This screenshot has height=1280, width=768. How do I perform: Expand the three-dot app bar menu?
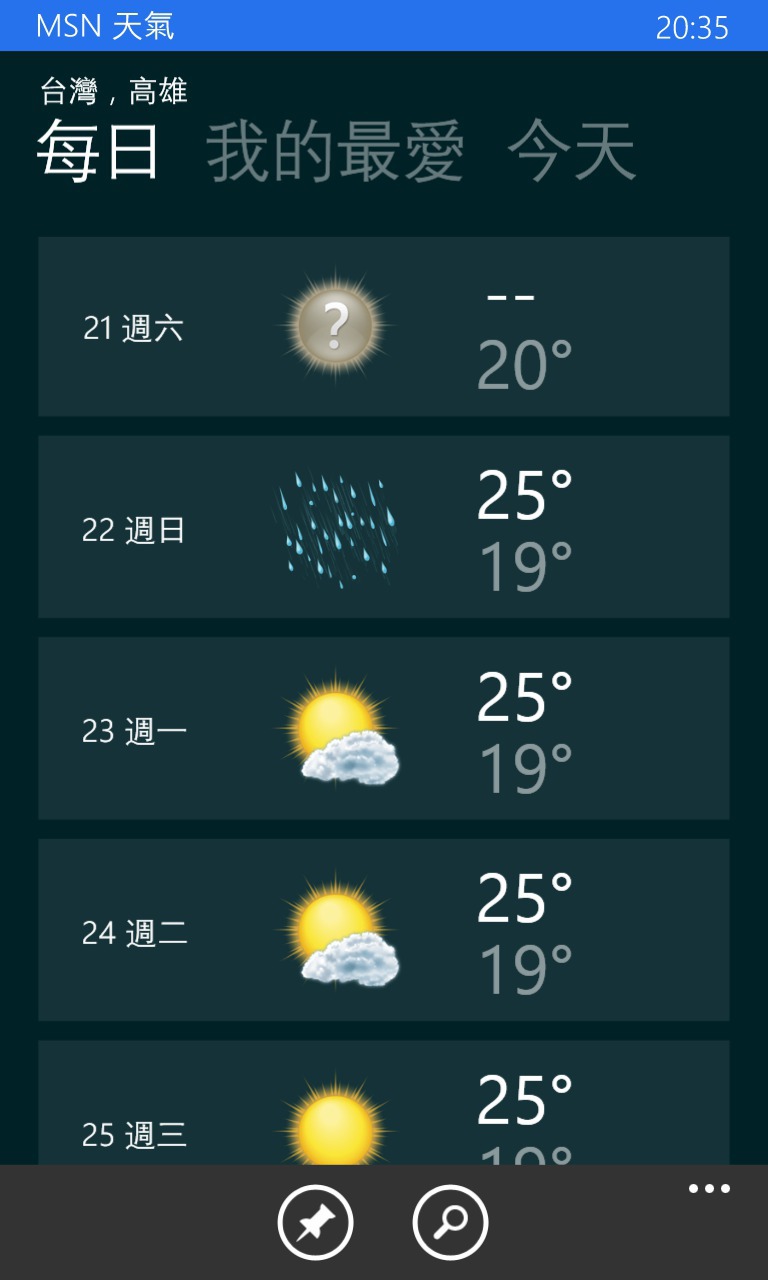coord(709,1189)
